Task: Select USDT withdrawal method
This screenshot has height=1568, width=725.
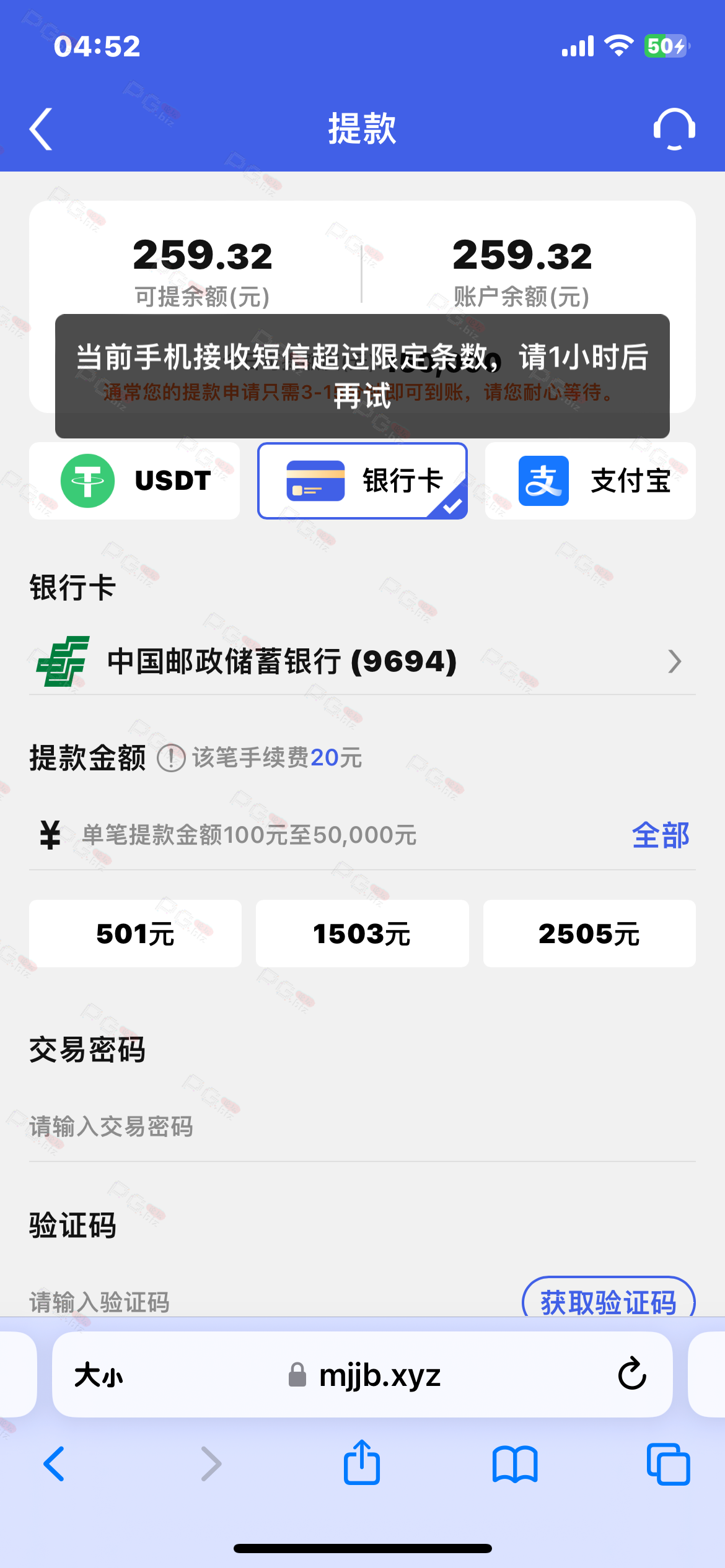Action: click(x=134, y=481)
